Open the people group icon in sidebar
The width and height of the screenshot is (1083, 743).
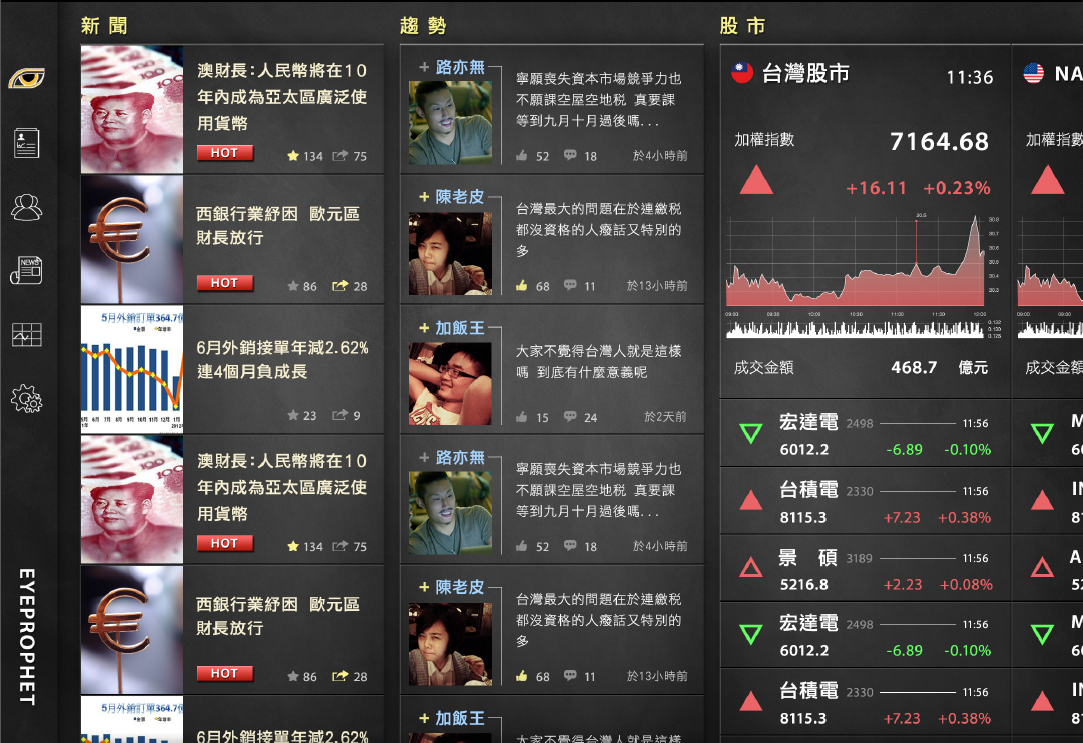[x=27, y=207]
